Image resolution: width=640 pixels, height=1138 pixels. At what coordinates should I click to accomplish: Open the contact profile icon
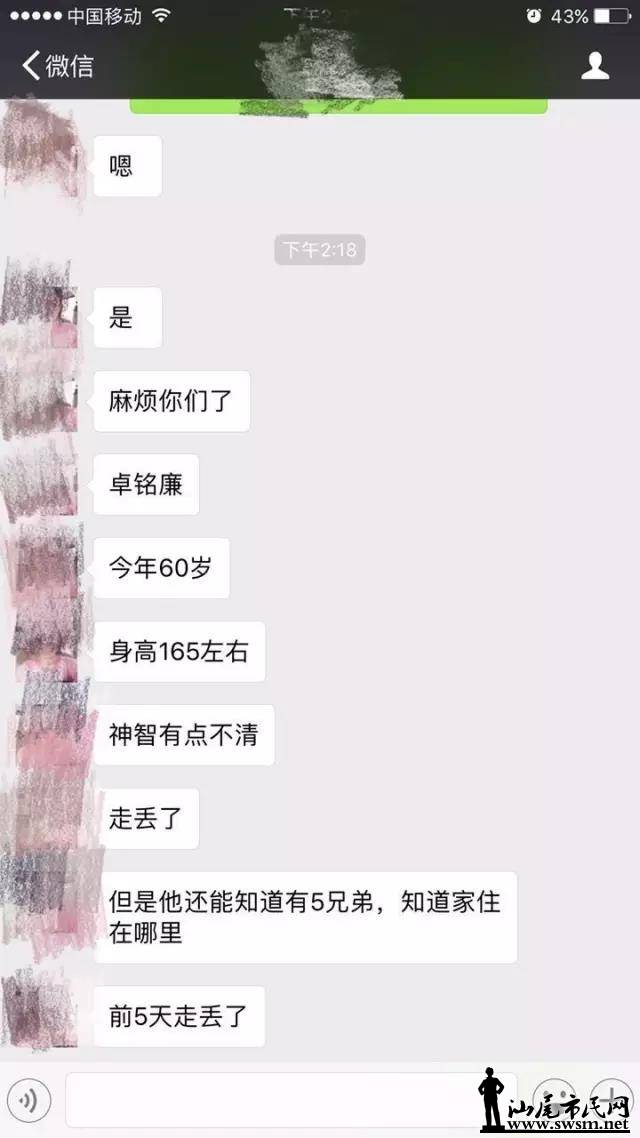(595, 66)
